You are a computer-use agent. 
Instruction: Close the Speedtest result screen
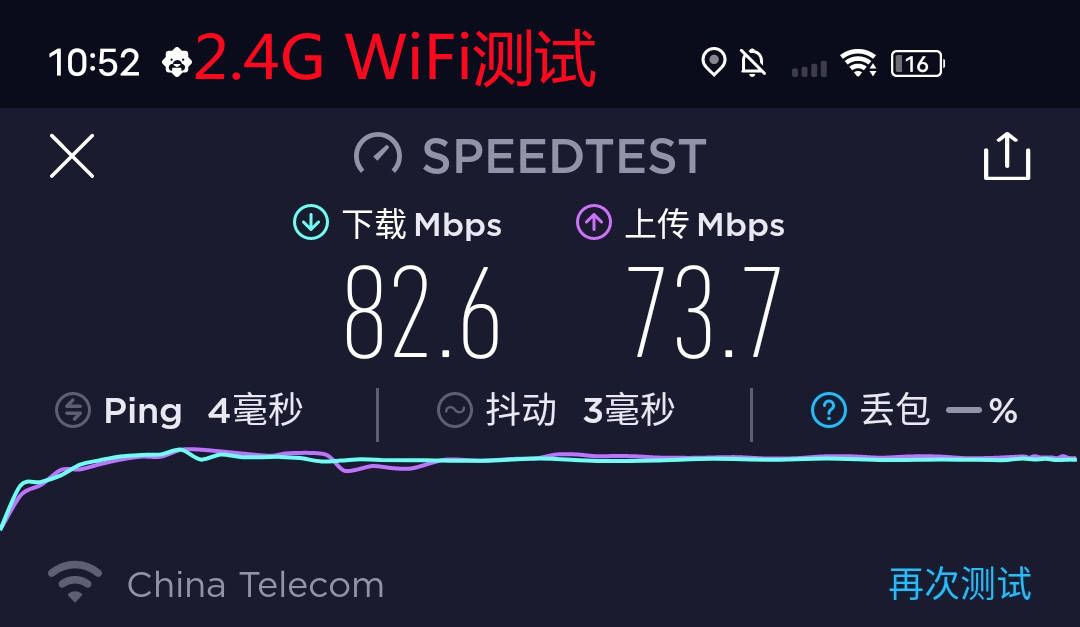pyautogui.click(x=72, y=157)
